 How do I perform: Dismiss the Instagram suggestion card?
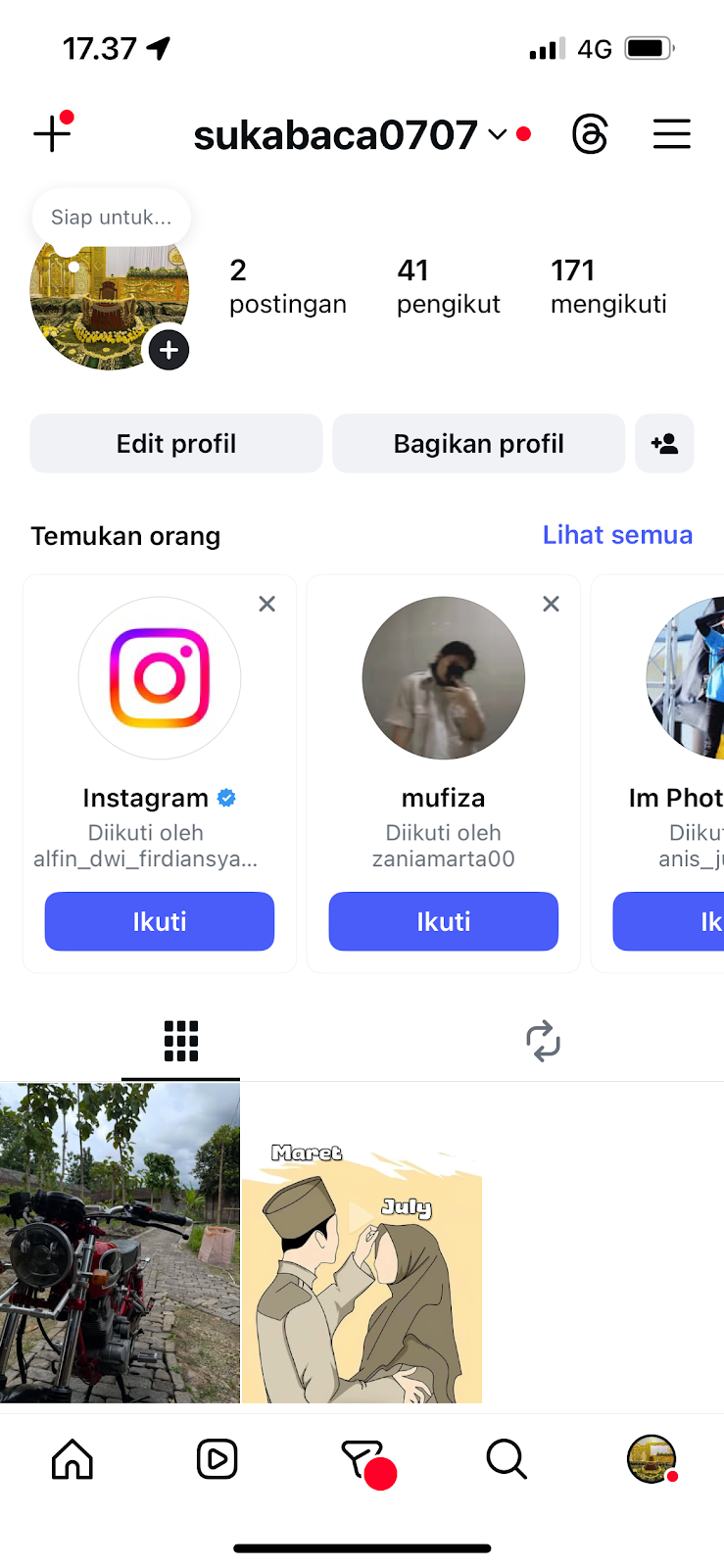coord(266,604)
